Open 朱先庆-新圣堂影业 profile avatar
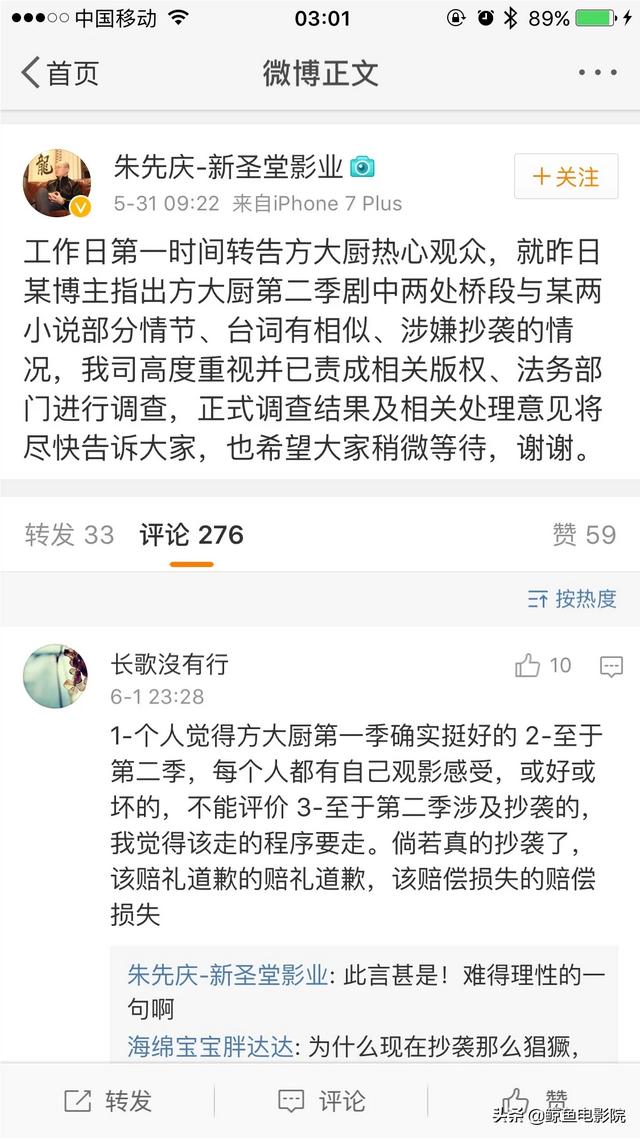Screen dimensions: 640x1138 point(57,184)
